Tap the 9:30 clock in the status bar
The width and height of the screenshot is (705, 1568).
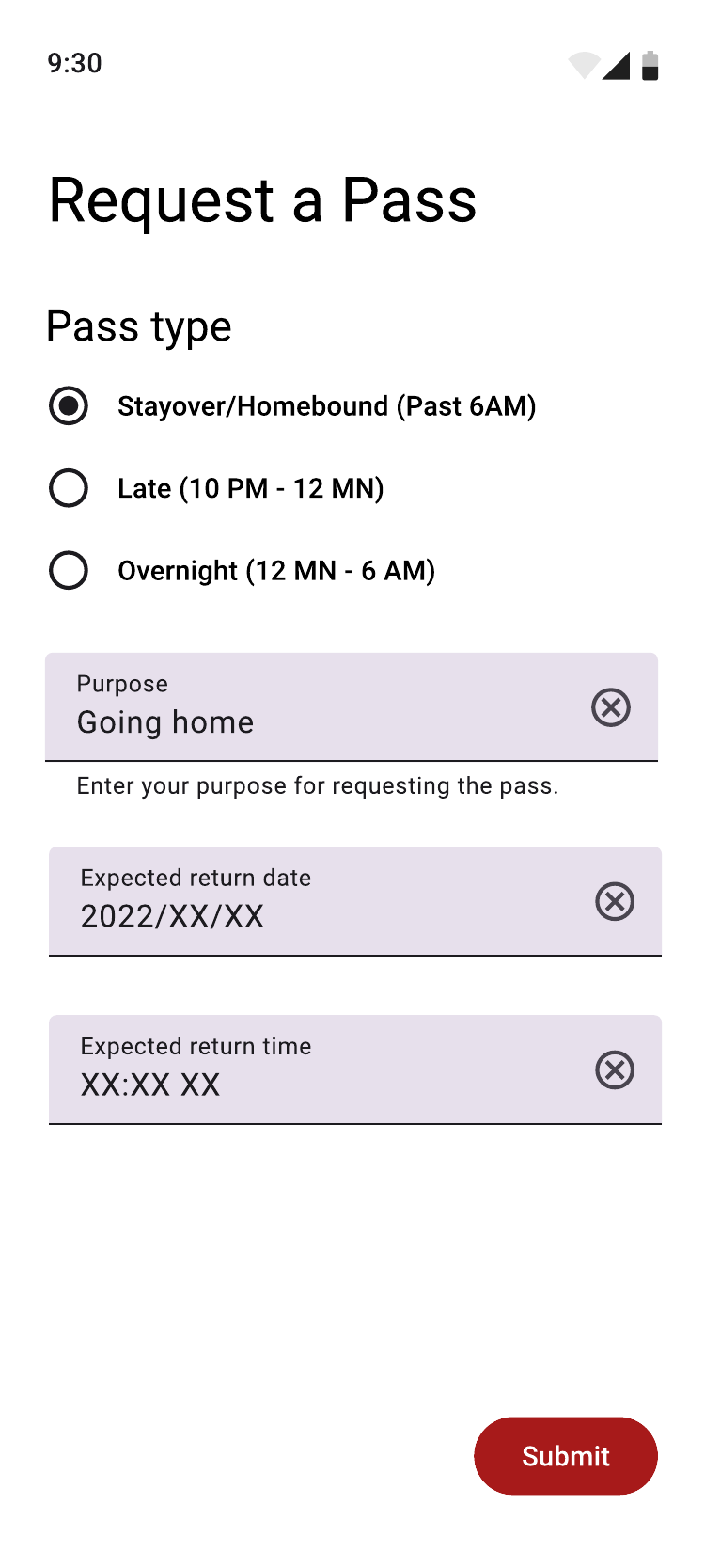[75, 64]
